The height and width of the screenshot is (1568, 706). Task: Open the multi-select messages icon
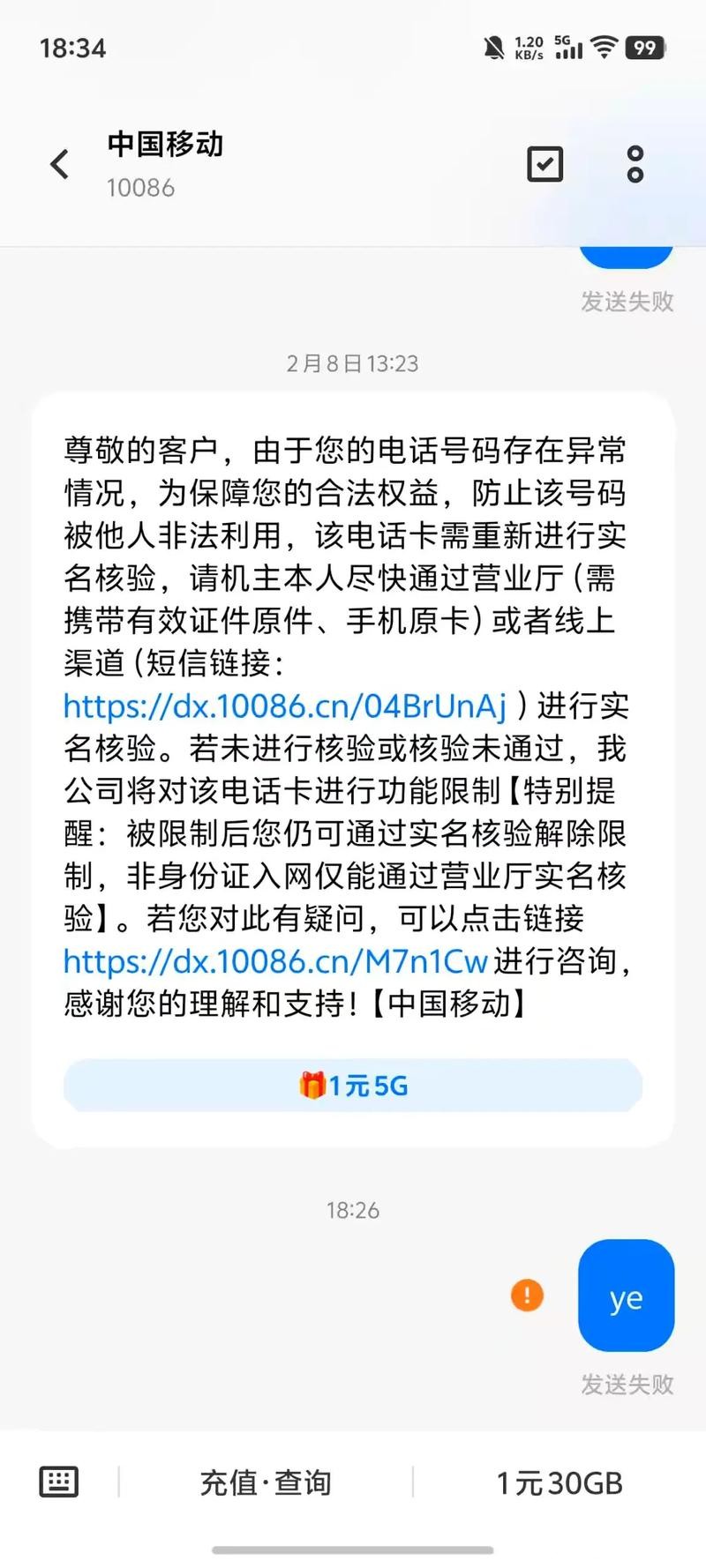(545, 164)
